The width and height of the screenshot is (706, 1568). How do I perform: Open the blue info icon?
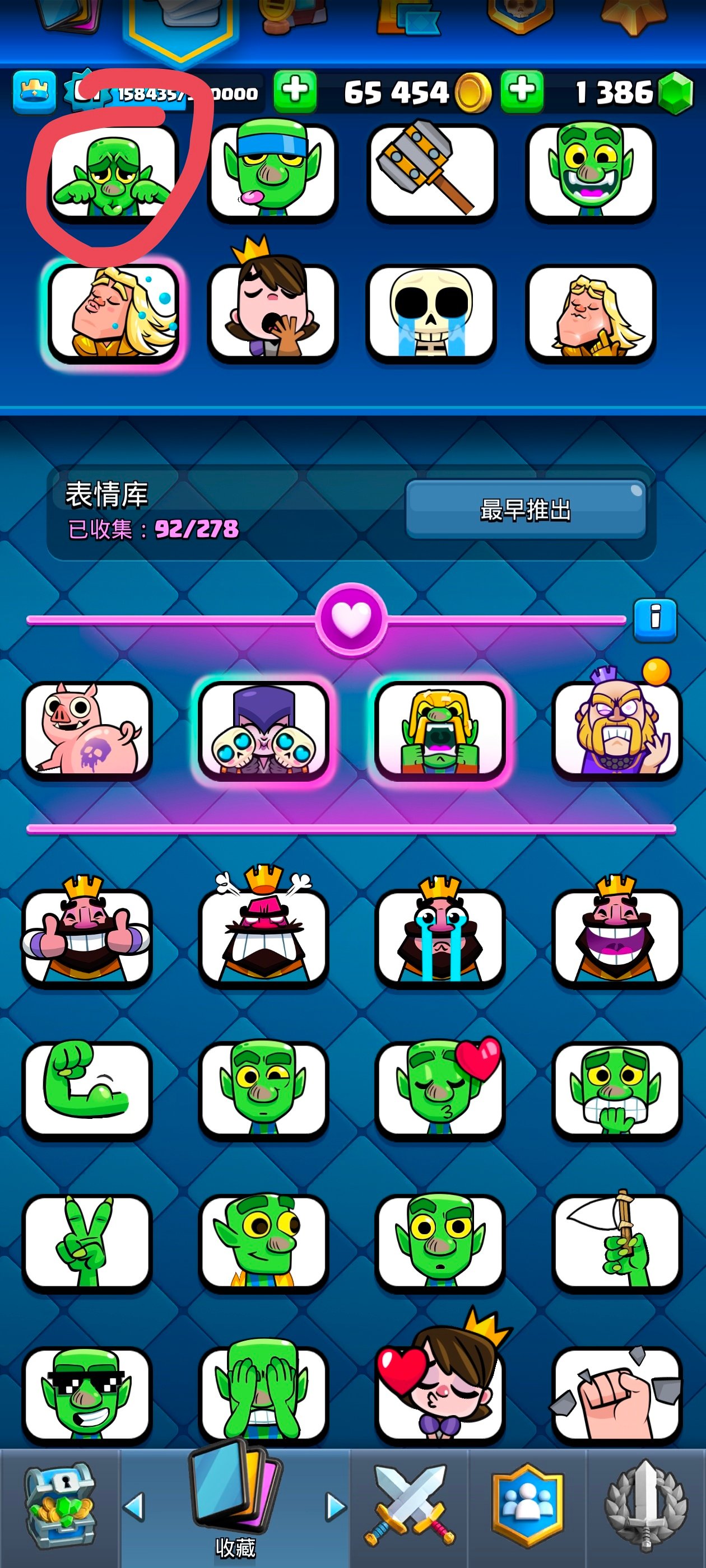pyautogui.click(x=655, y=620)
